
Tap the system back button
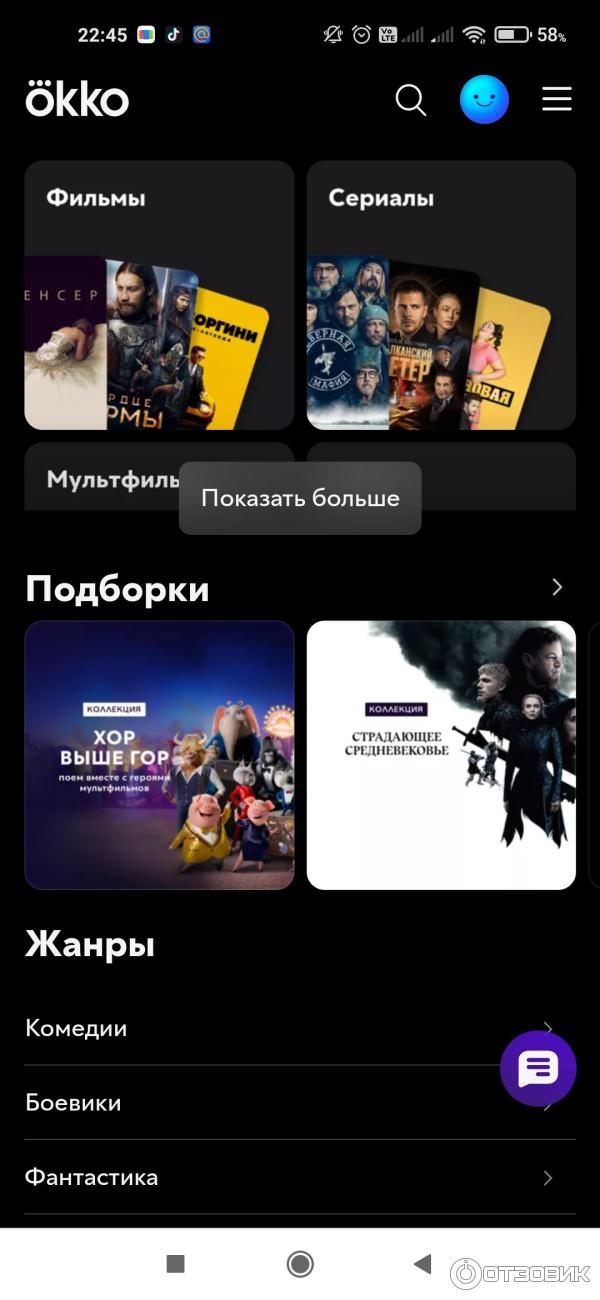pos(422,1264)
